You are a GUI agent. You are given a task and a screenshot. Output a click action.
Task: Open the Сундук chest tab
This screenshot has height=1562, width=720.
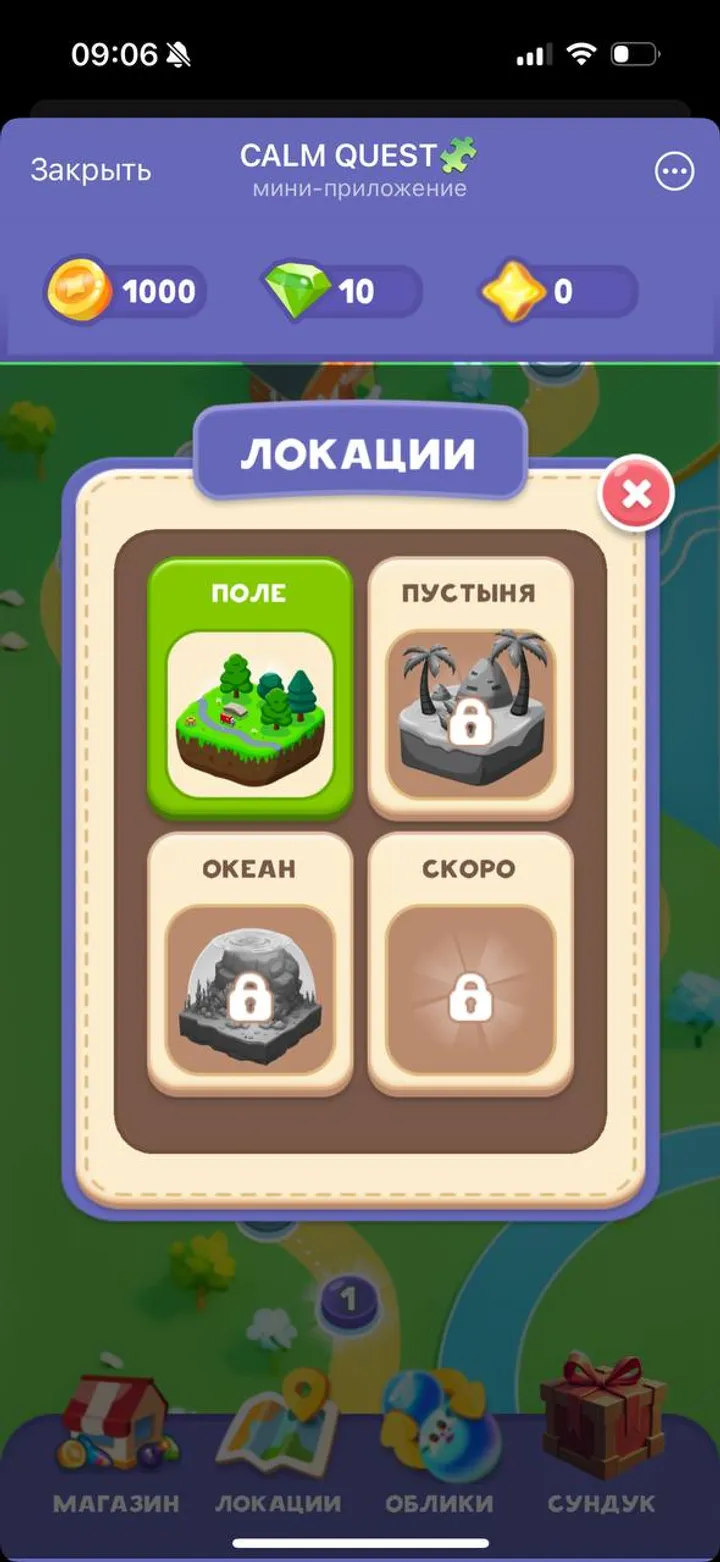point(602,1440)
